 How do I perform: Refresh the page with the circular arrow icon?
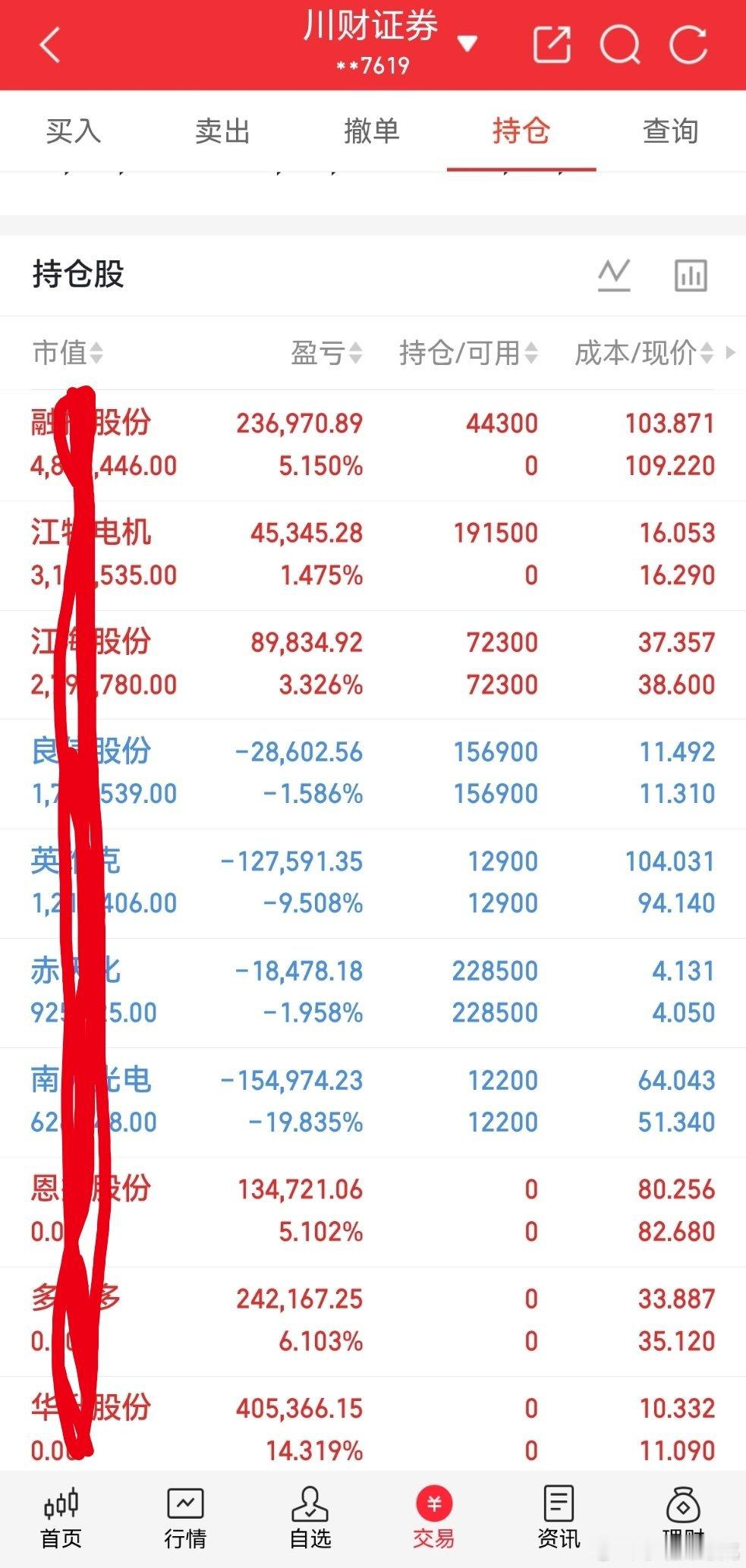[x=687, y=46]
